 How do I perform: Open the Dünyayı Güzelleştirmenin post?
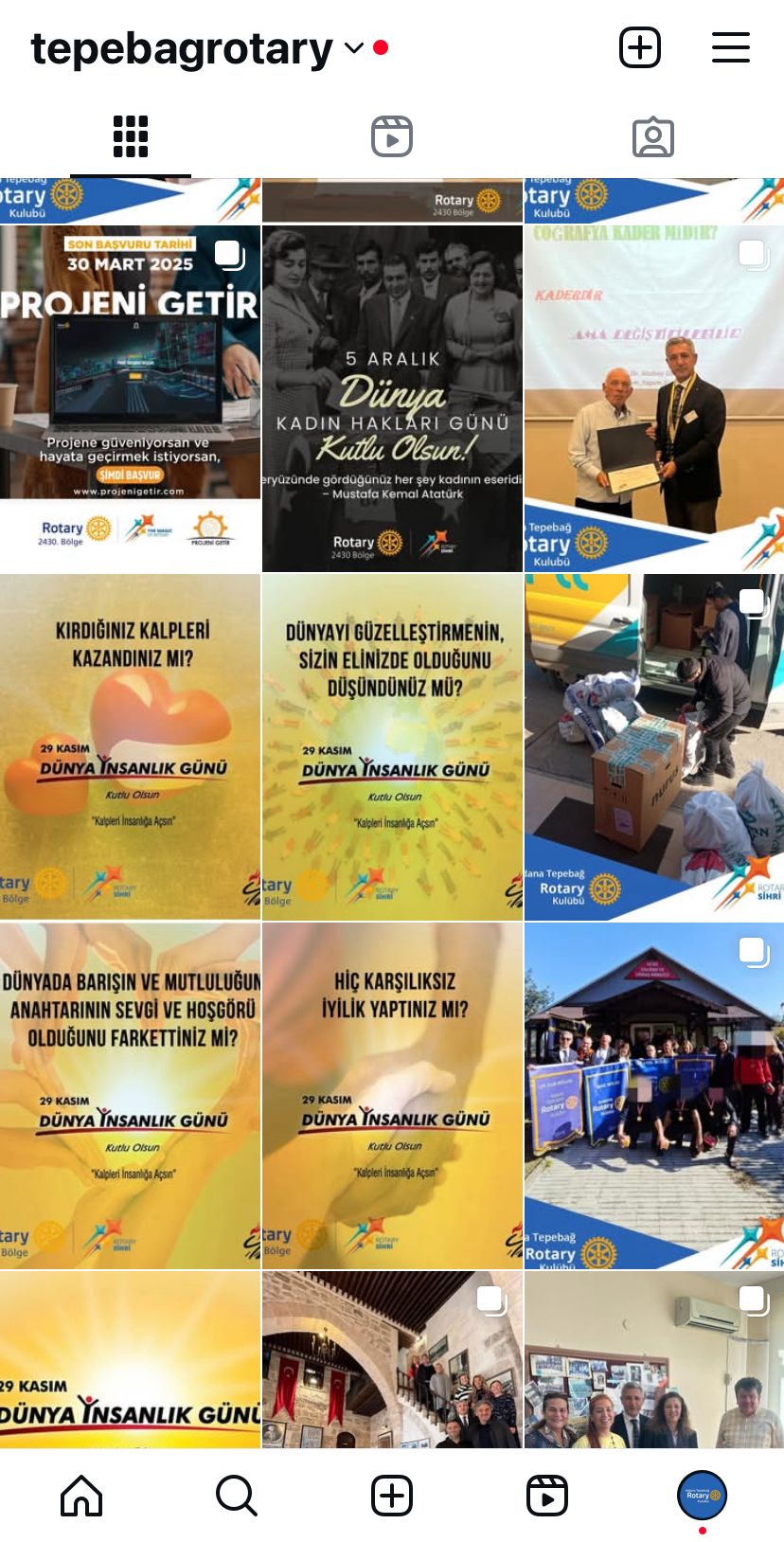(x=392, y=747)
